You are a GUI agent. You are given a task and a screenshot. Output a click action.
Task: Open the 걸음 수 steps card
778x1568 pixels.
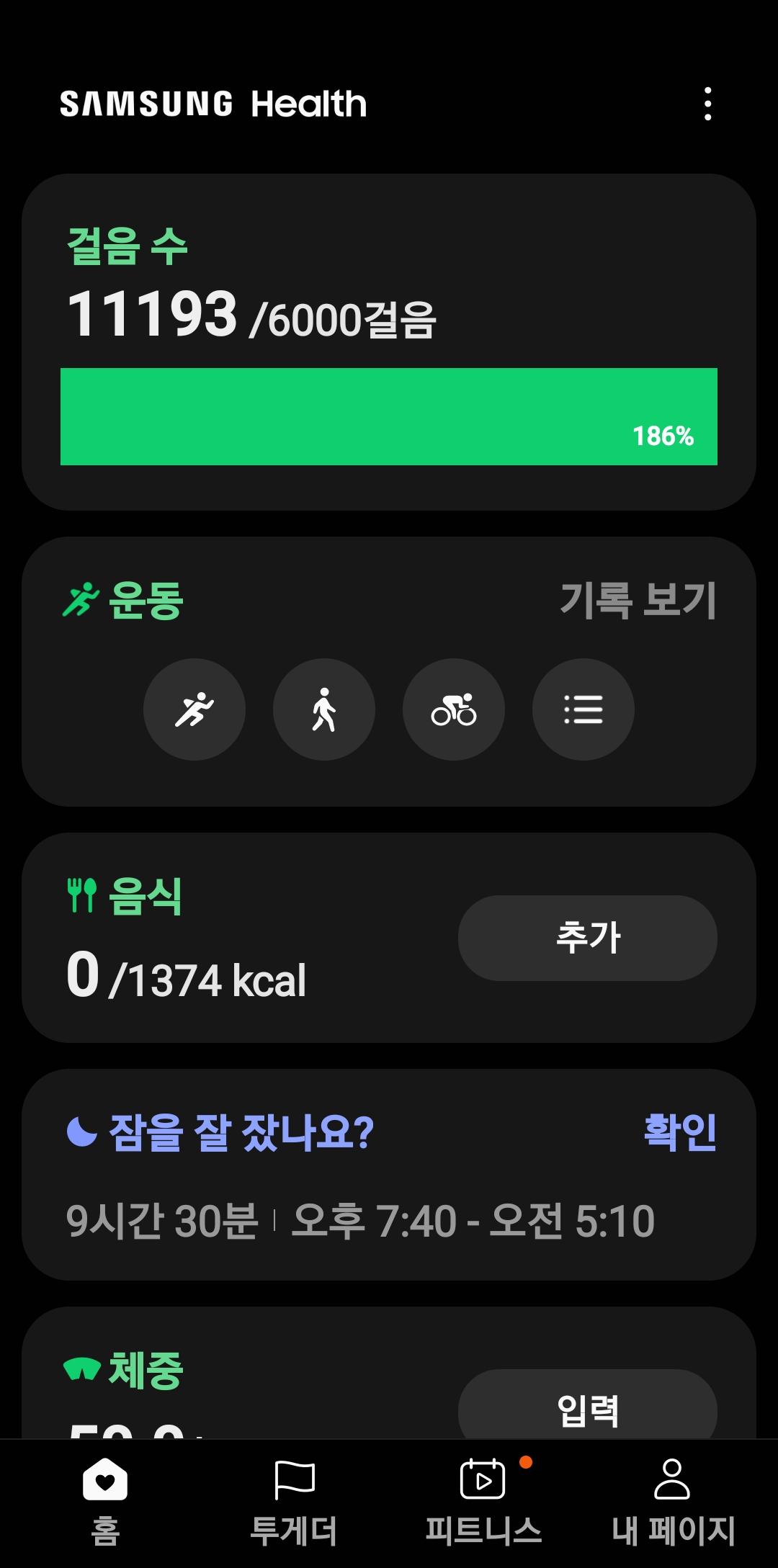point(389,342)
